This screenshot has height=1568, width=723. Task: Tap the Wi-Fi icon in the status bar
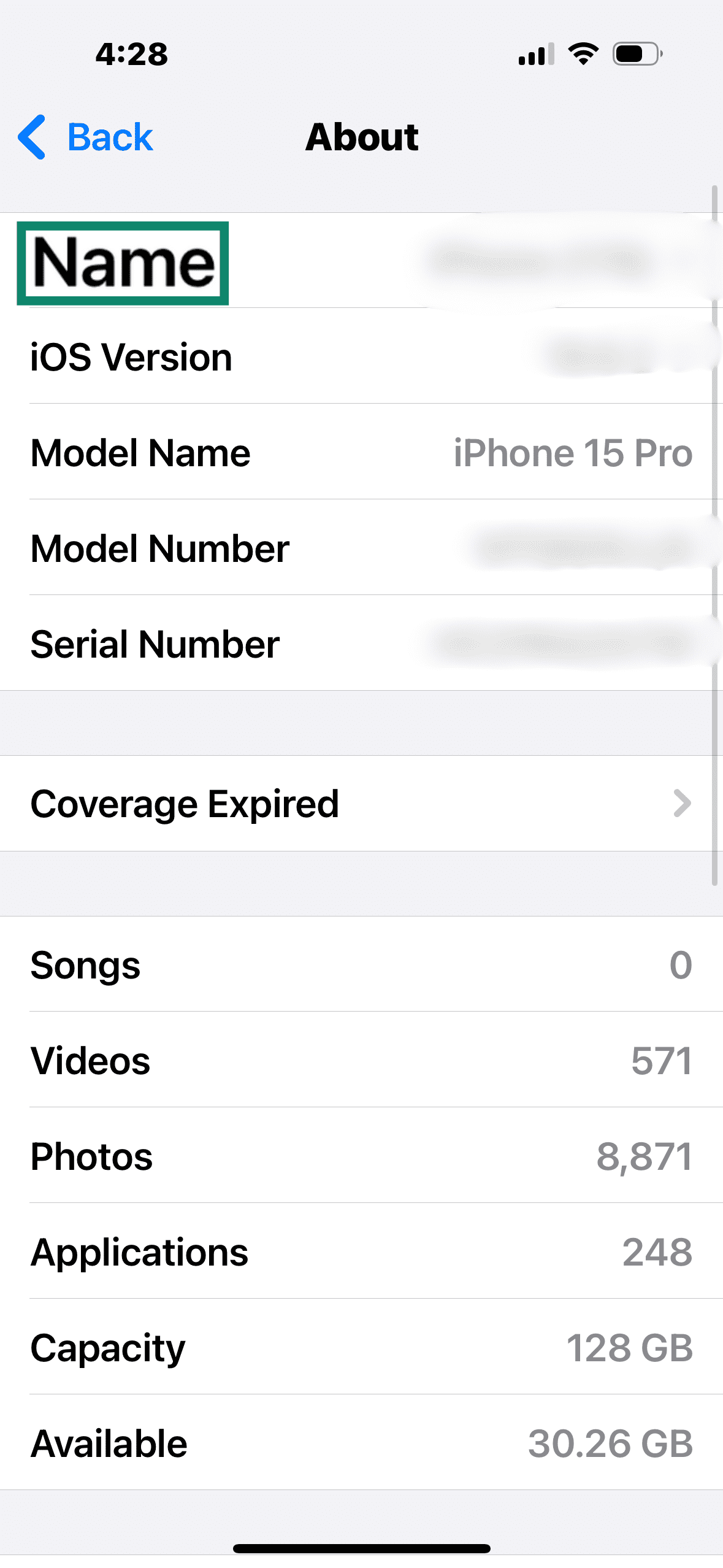click(583, 54)
